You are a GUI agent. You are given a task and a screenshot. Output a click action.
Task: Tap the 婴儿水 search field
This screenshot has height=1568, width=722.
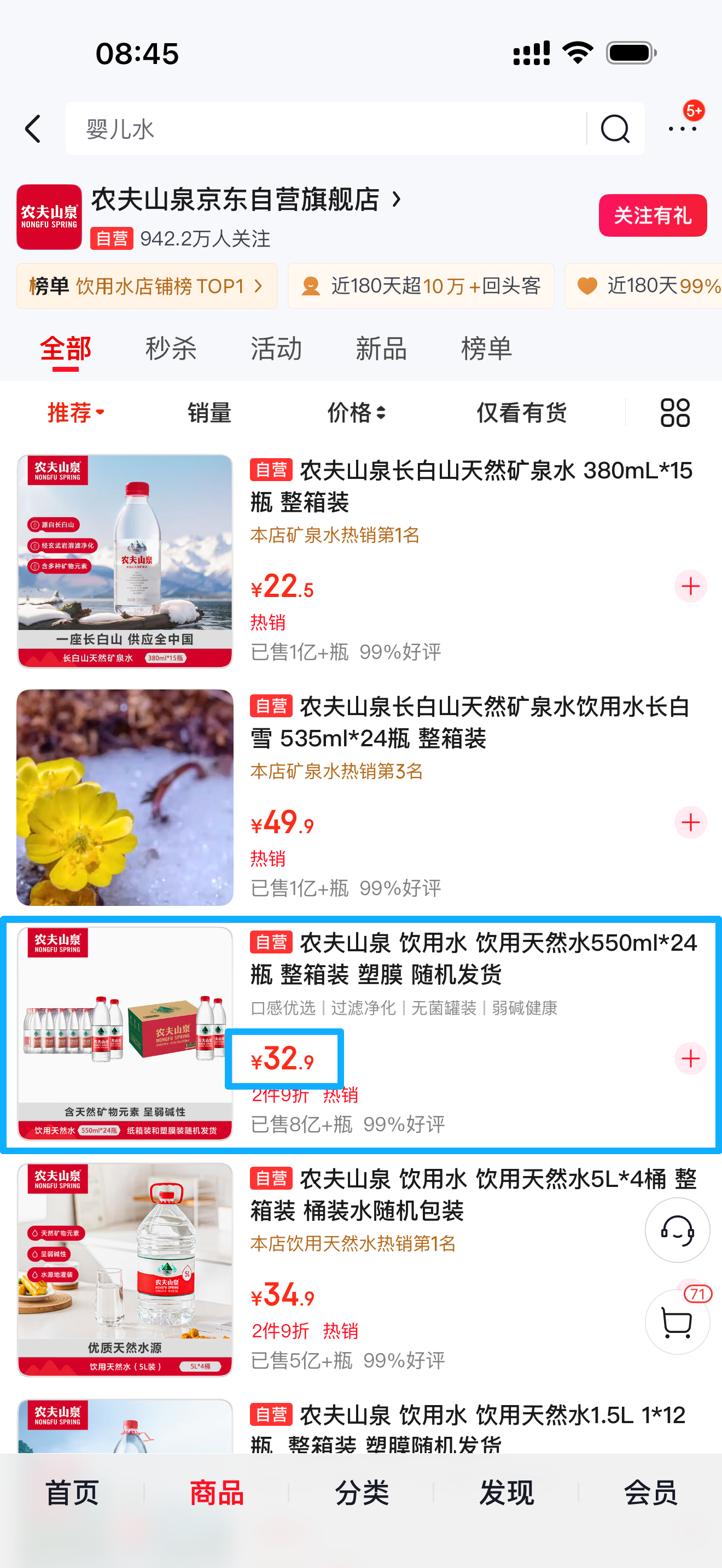coord(323,129)
